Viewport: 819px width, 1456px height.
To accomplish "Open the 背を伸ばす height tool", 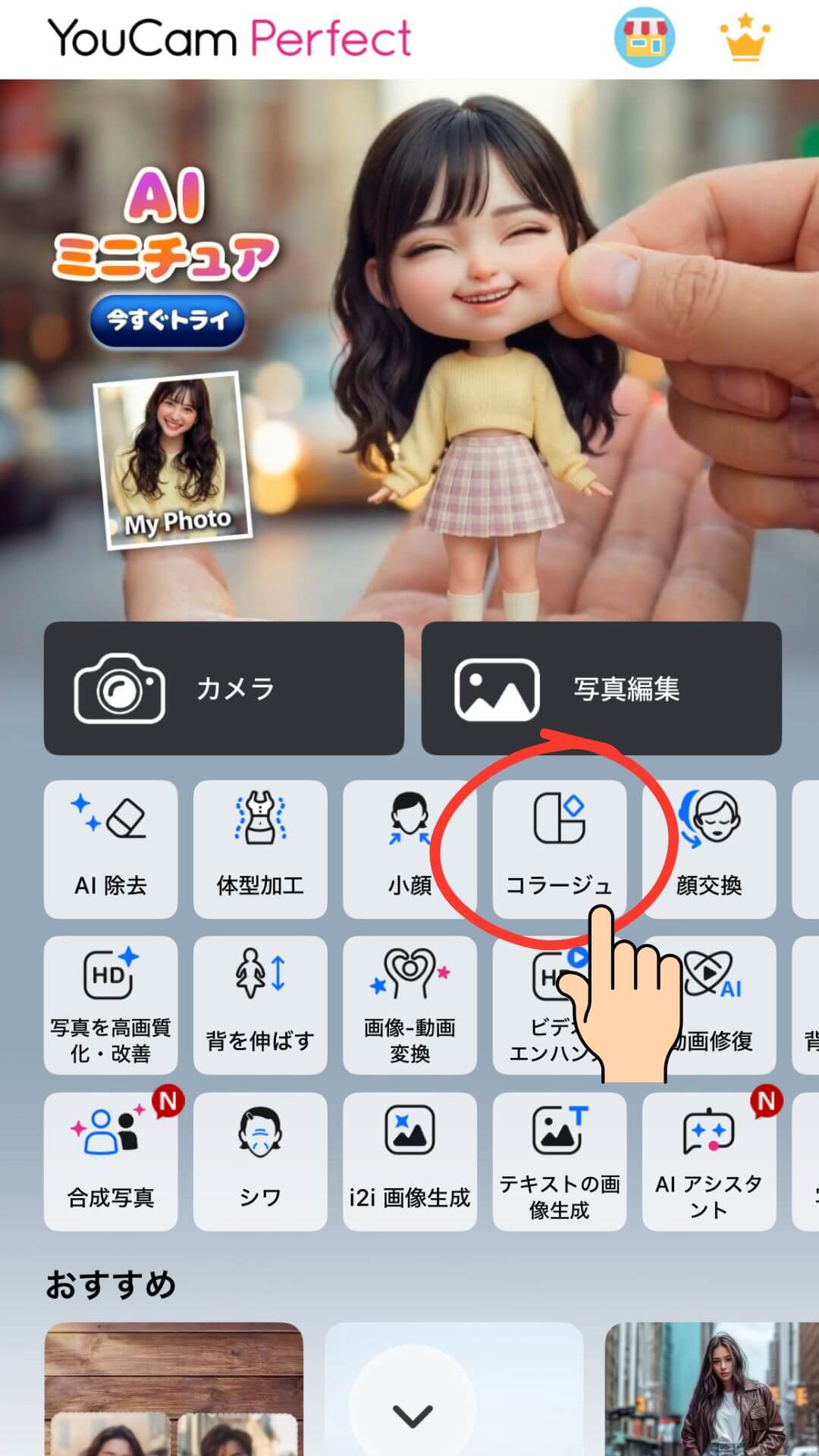I will click(259, 1005).
